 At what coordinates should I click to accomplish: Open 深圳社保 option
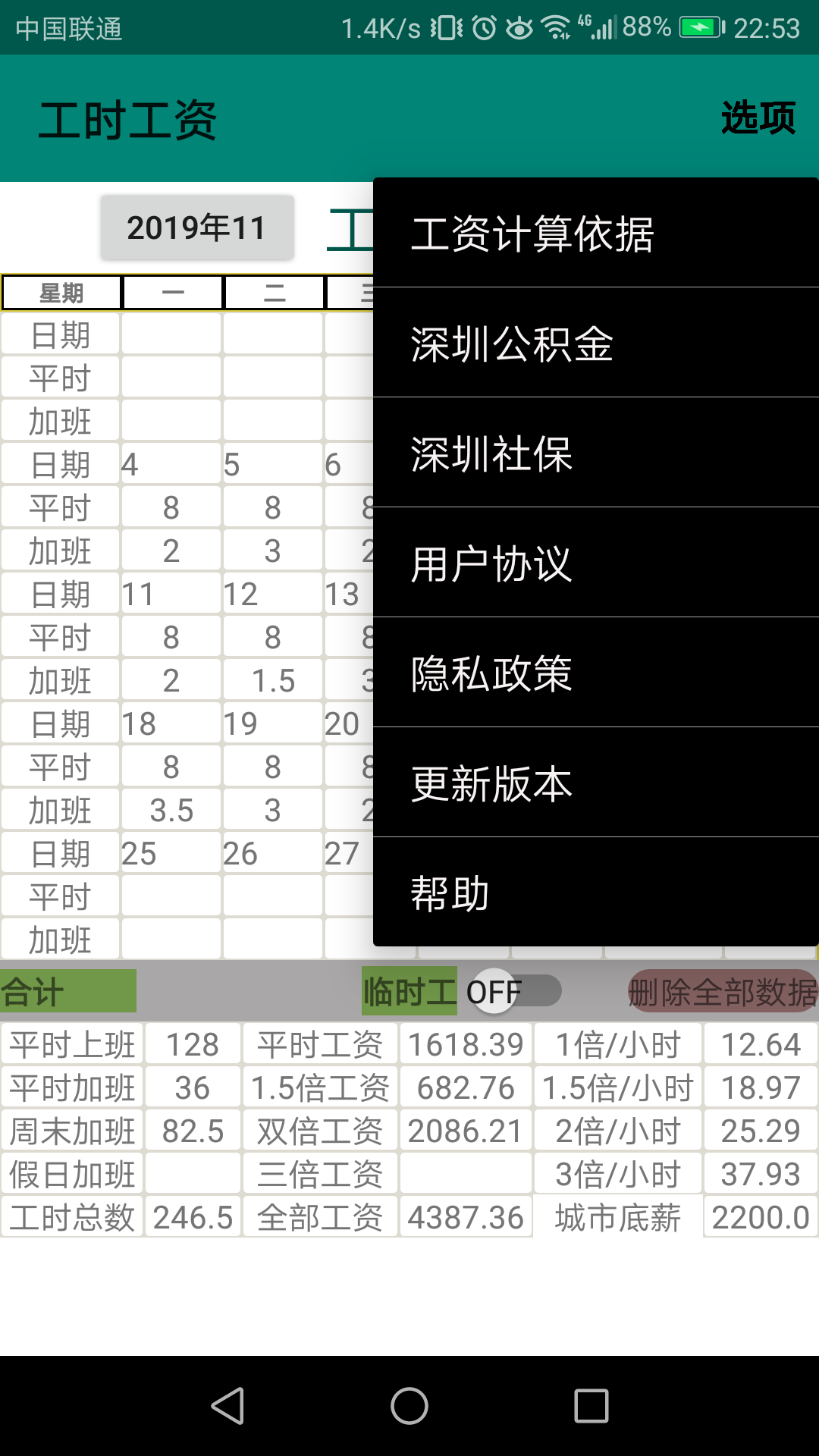(596, 453)
